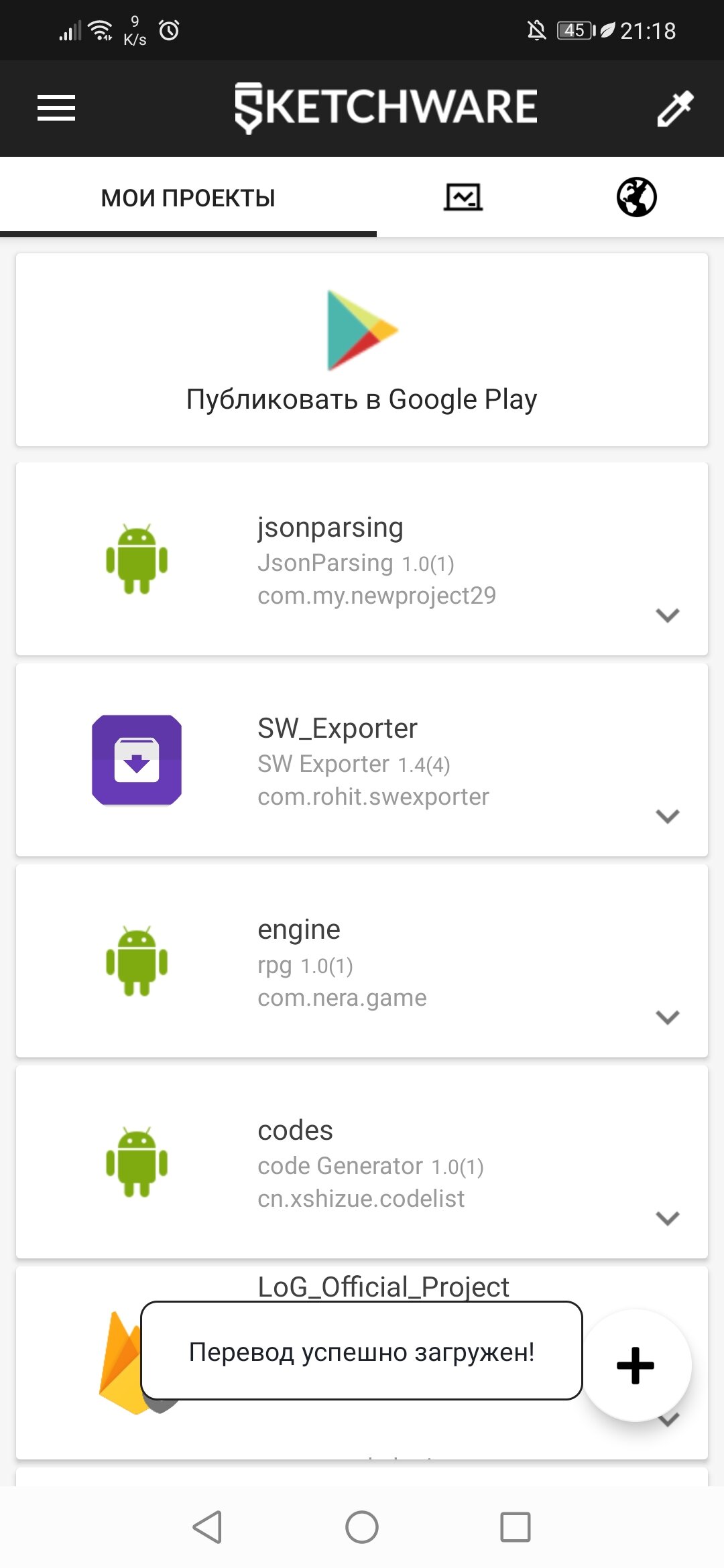Screen dimensions: 724x1568
Task: Open Публиковать в Google Play card
Action: (x=362, y=350)
